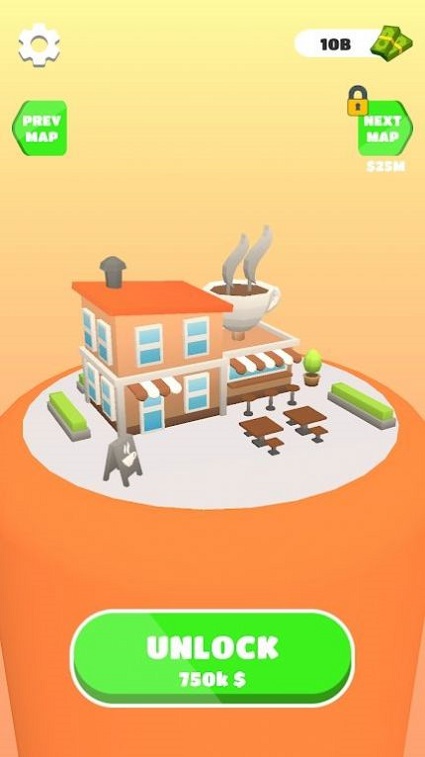Tap the locked Next Map button
Screen dimensions: 425x757
[385, 128]
